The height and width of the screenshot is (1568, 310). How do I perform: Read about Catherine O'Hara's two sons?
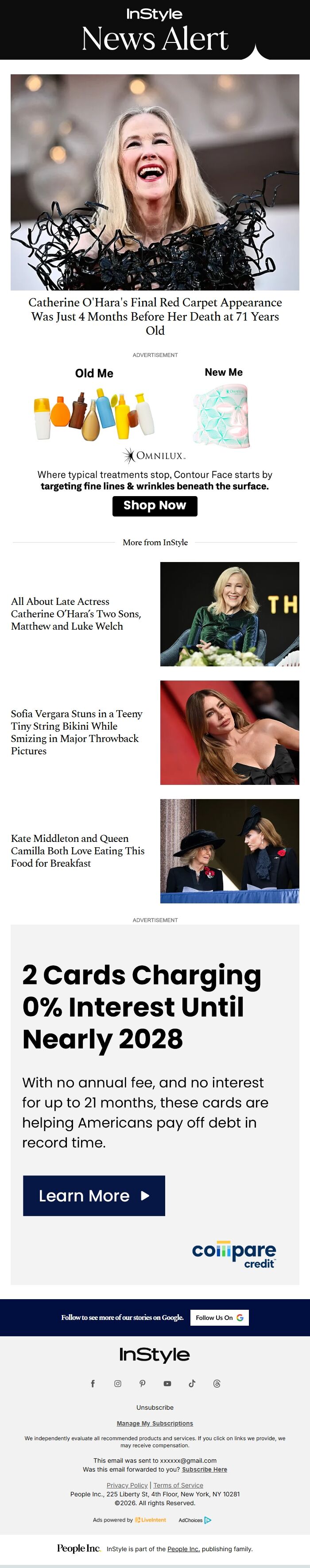(76, 614)
